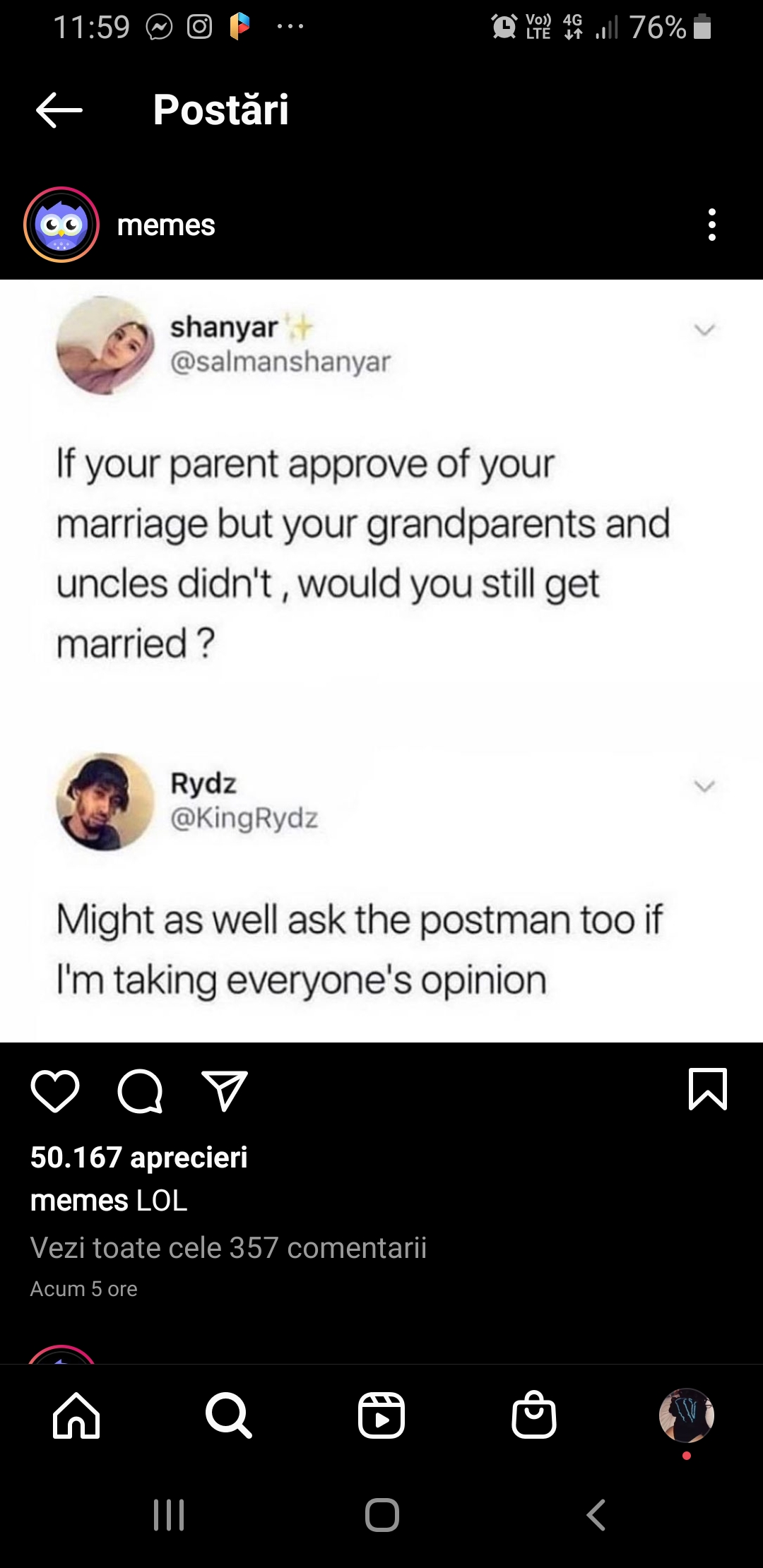The height and width of the screenshot is (1568, 763).
Task: Bookmark this memes post
Action: [708, 1089]
